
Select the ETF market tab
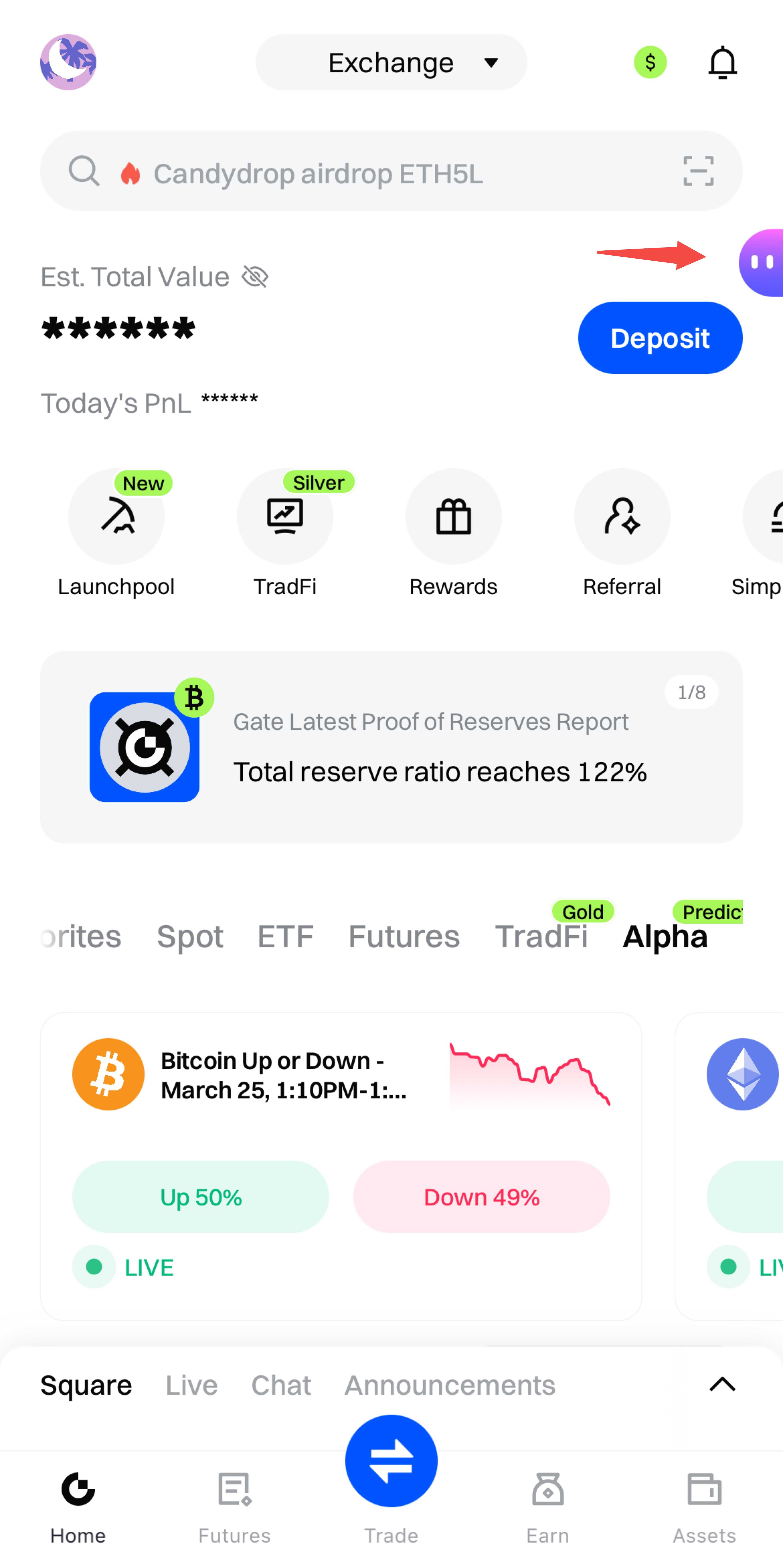tap(285, 936)
